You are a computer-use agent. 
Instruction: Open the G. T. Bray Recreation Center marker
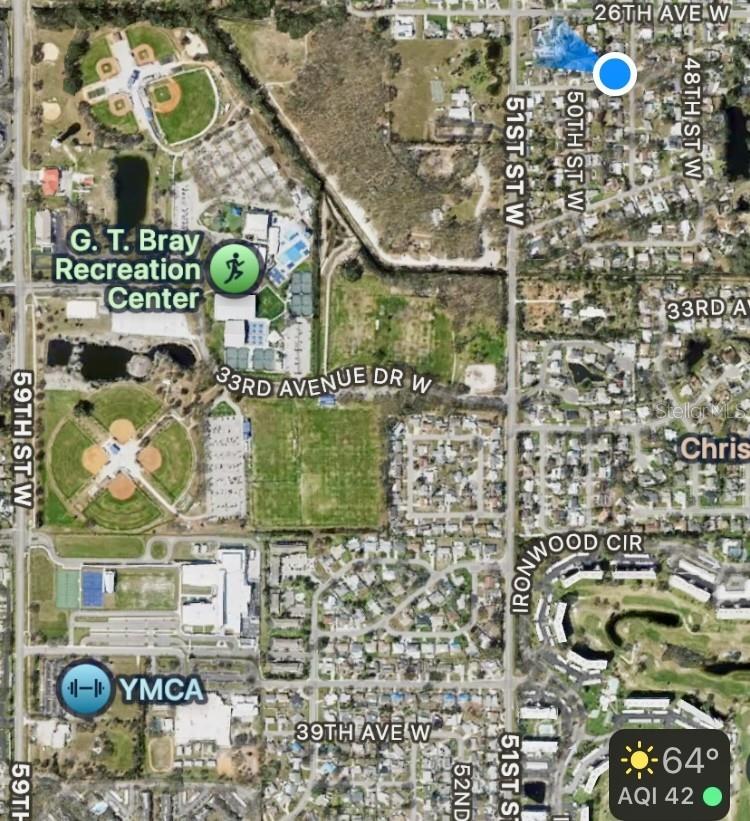235,267
